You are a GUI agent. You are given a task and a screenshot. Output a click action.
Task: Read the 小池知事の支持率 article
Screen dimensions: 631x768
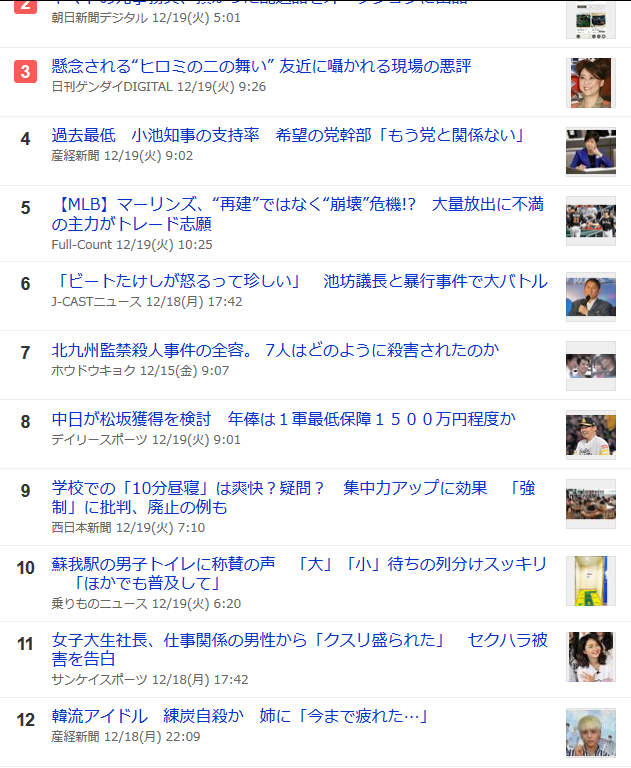click(x=288, y=135)
